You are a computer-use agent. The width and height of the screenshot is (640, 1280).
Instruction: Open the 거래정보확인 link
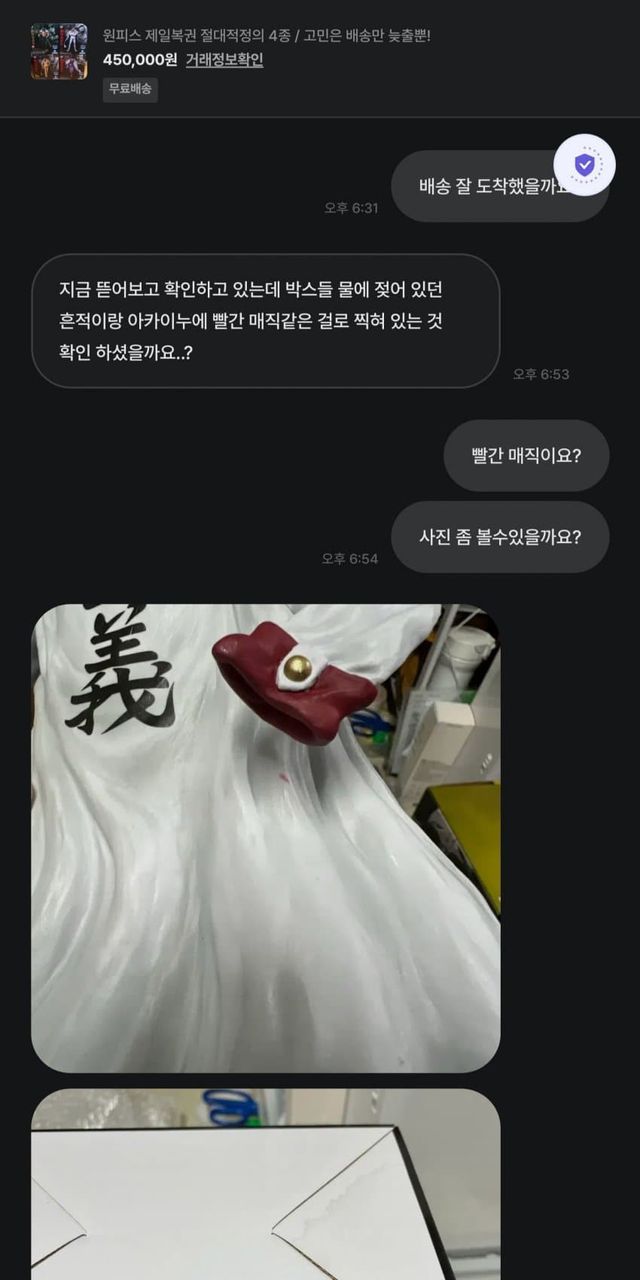(x=224, y=60)
